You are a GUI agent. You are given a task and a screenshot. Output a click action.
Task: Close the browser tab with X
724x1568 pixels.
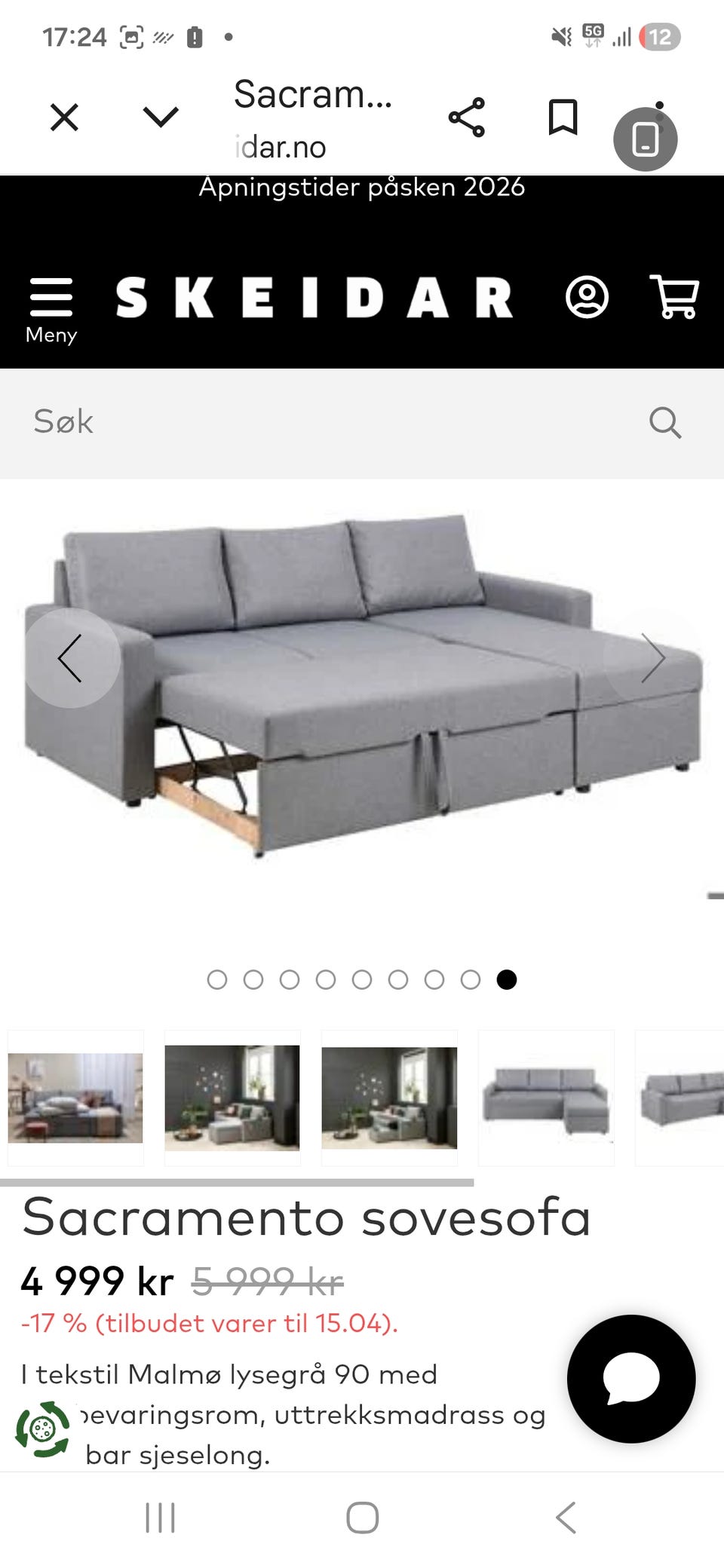64,118
